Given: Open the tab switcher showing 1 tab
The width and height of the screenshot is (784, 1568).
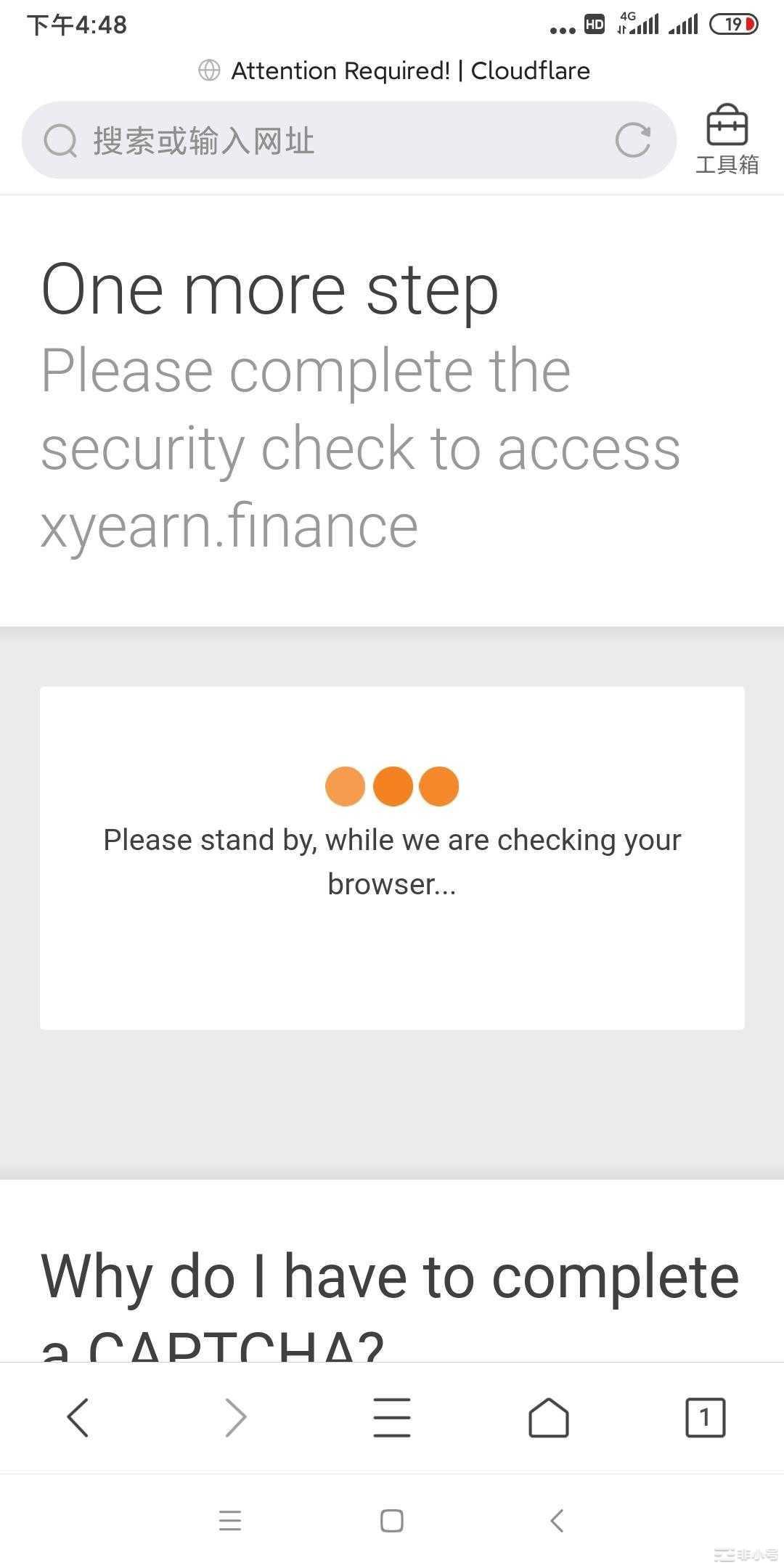Looking at the screenshot, I should pos(705,1417).
